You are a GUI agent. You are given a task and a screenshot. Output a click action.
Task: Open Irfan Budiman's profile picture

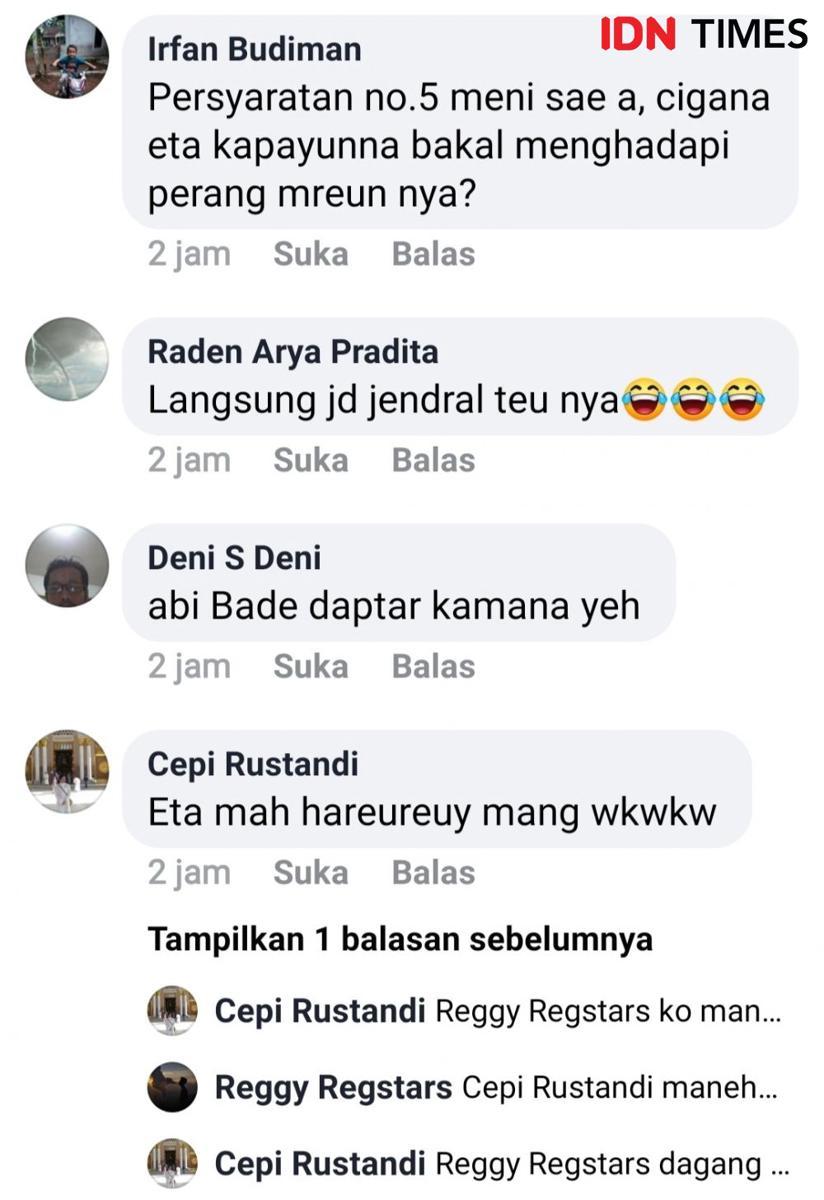click(67, 57)
